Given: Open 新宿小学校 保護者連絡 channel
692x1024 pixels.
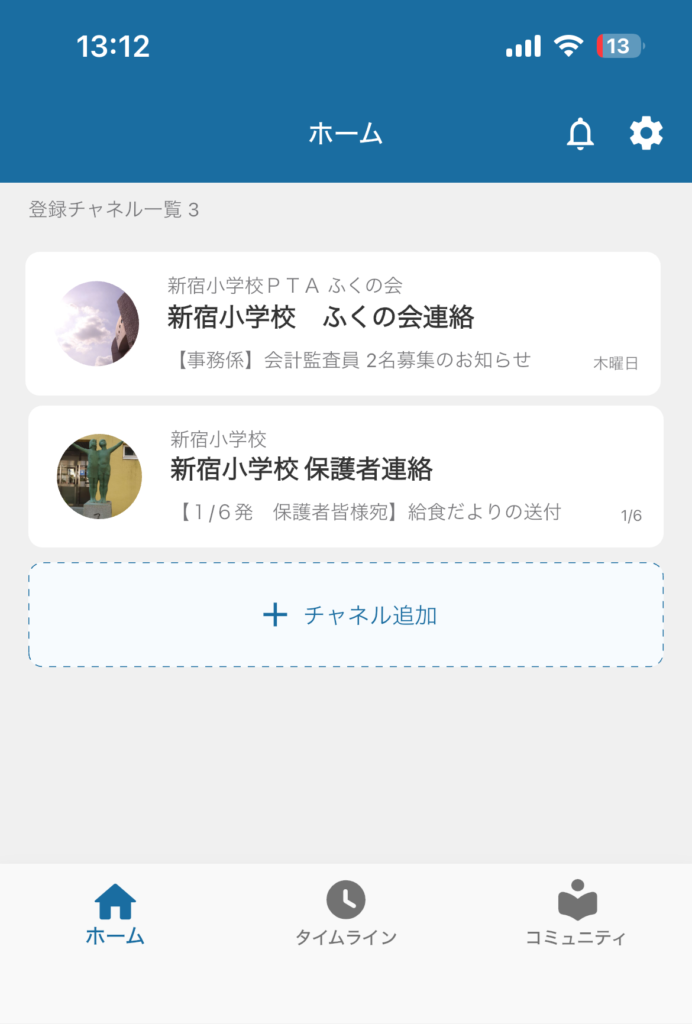Looking at the screenshot, I should pyautogui.click(x=345, y=476).
